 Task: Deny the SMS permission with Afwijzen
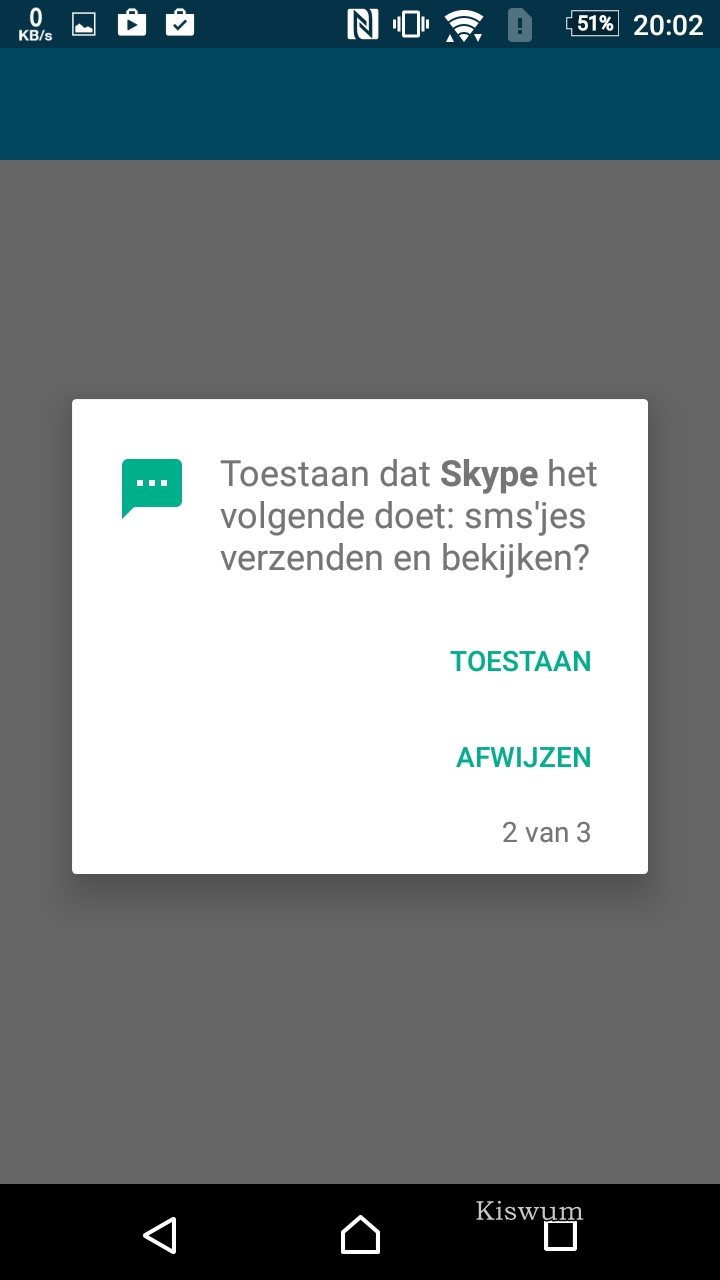(524, 758)
